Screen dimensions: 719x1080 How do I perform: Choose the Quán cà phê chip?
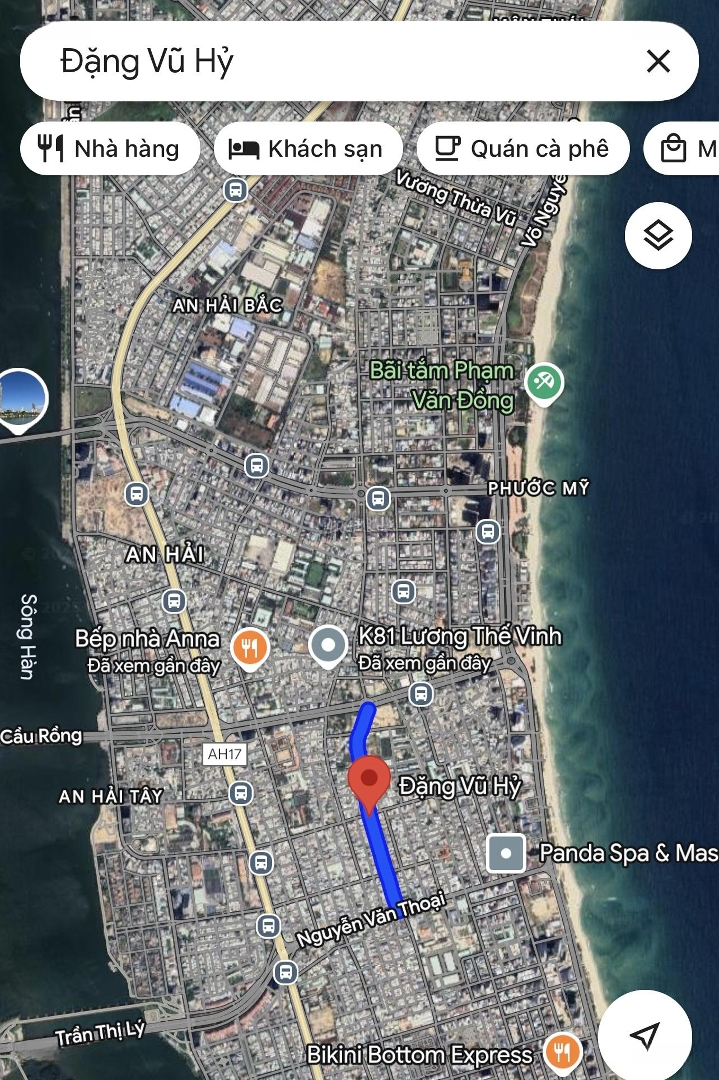[x=523, y=149]
